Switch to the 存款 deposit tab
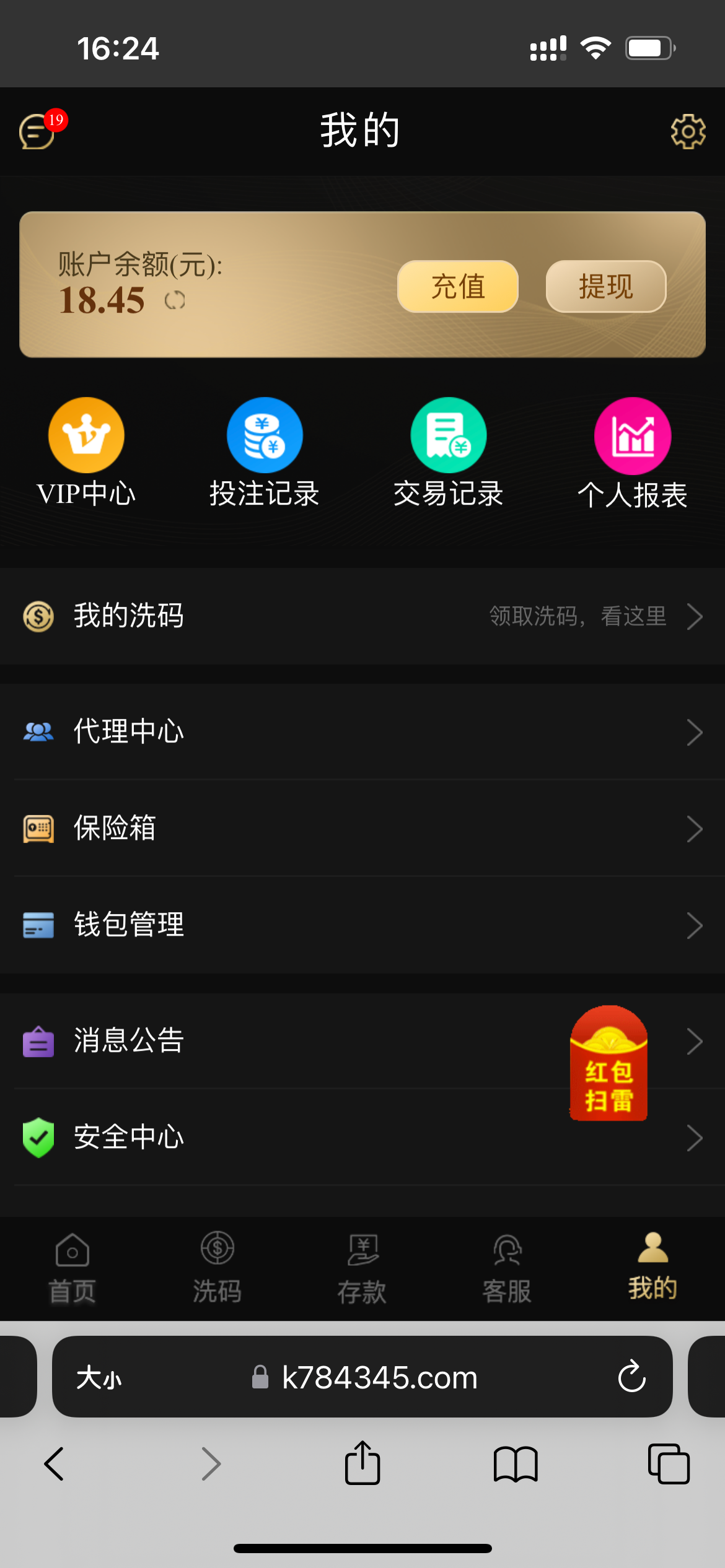 pos(362,1268)
